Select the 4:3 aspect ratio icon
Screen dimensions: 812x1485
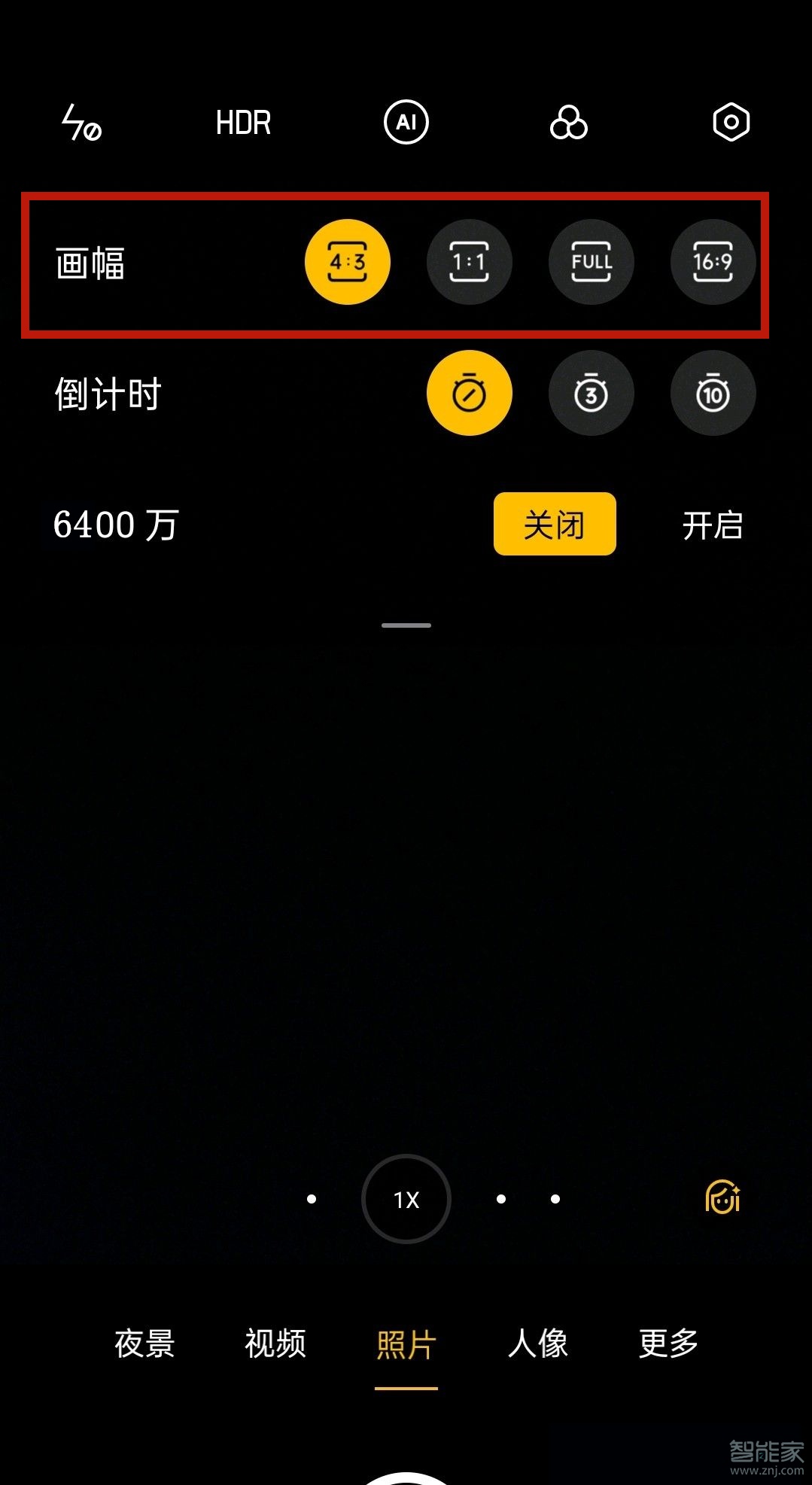point(348,262)
